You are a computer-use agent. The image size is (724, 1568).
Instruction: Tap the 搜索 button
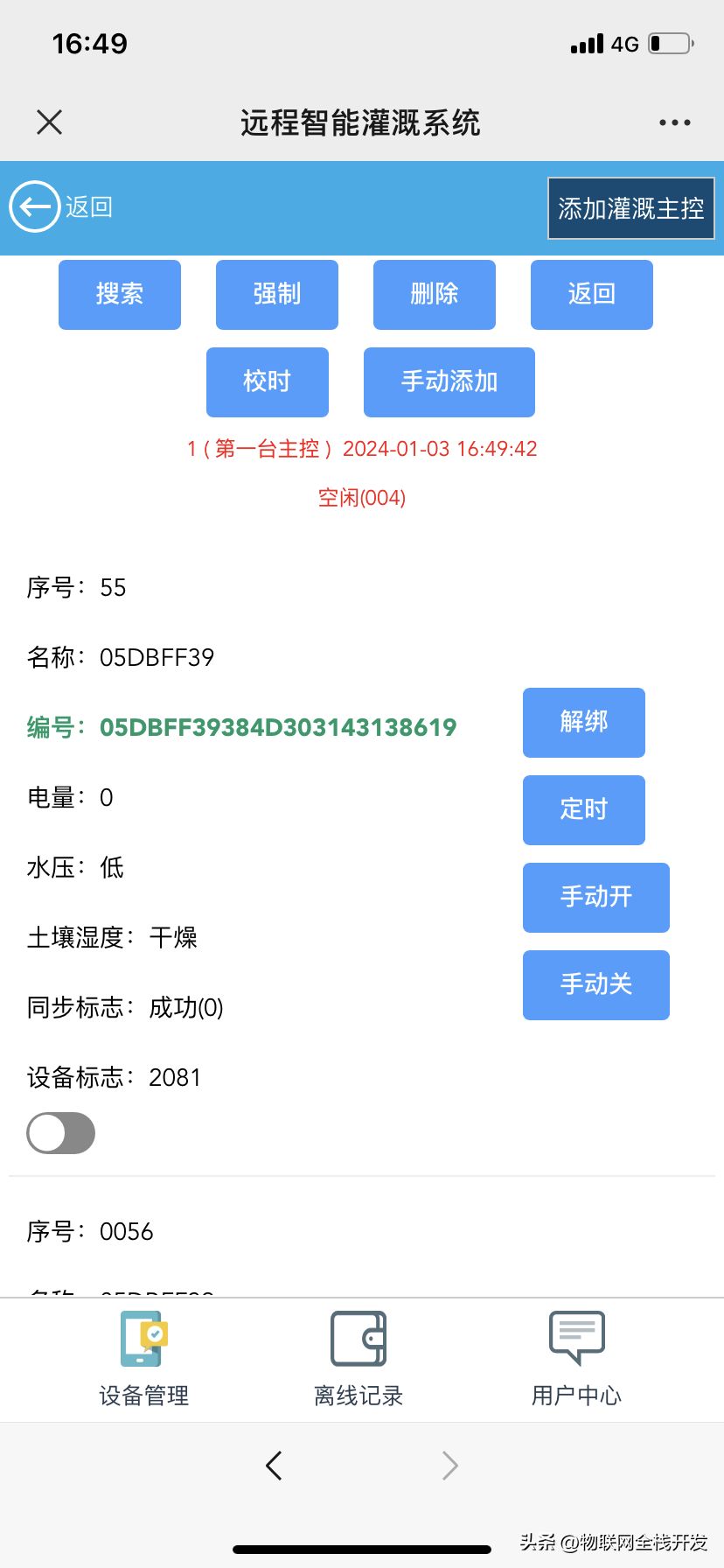point(120,295)
